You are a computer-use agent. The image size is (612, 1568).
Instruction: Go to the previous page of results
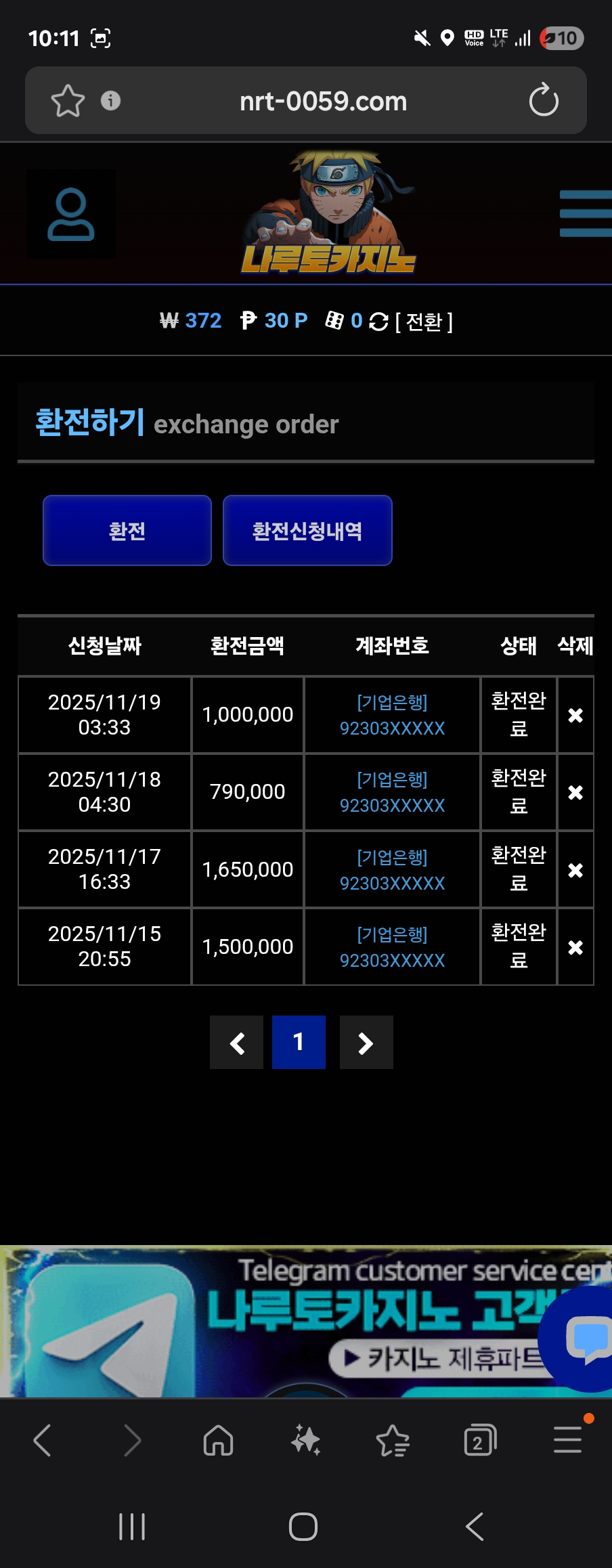[x=236, y=1043]
